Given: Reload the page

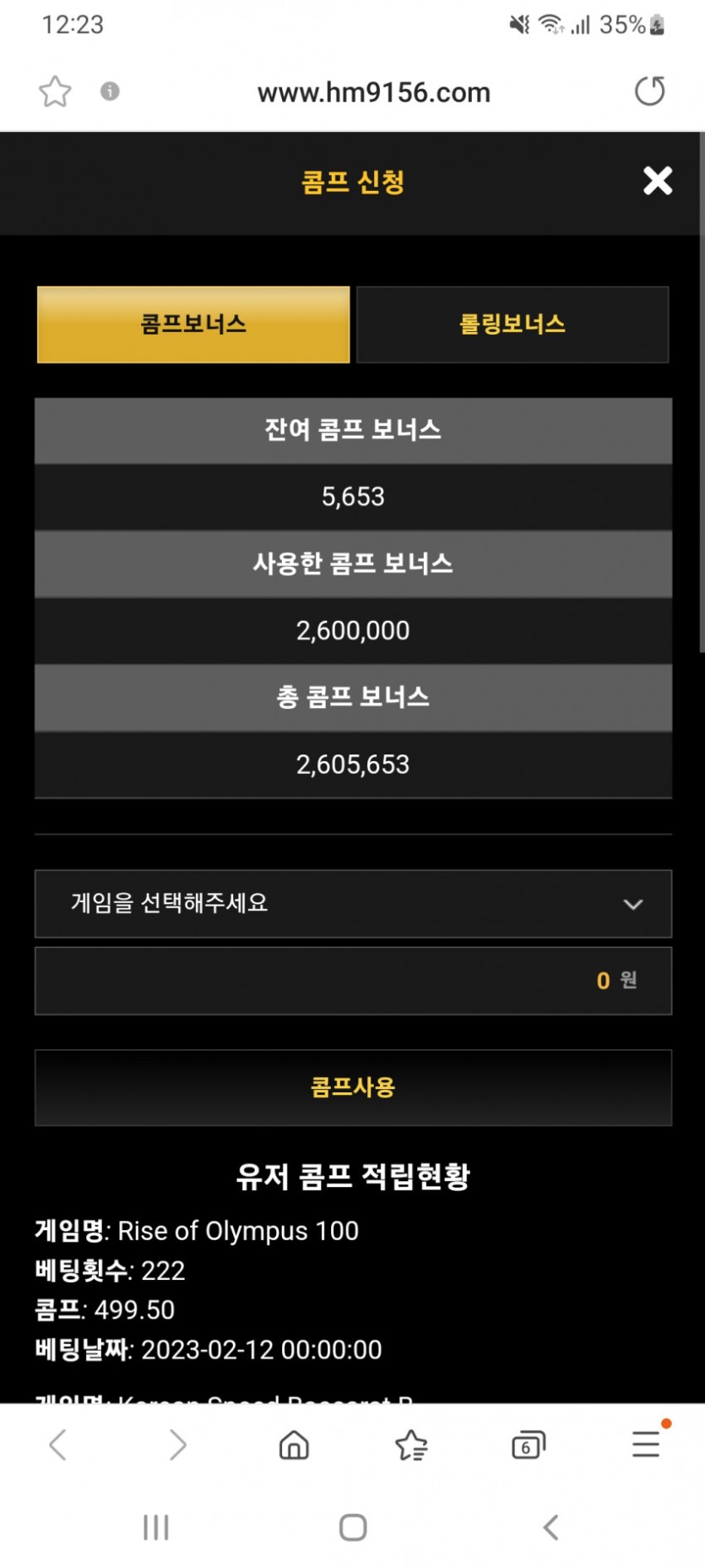Looking at the screenshot, I should click(649, 91).
